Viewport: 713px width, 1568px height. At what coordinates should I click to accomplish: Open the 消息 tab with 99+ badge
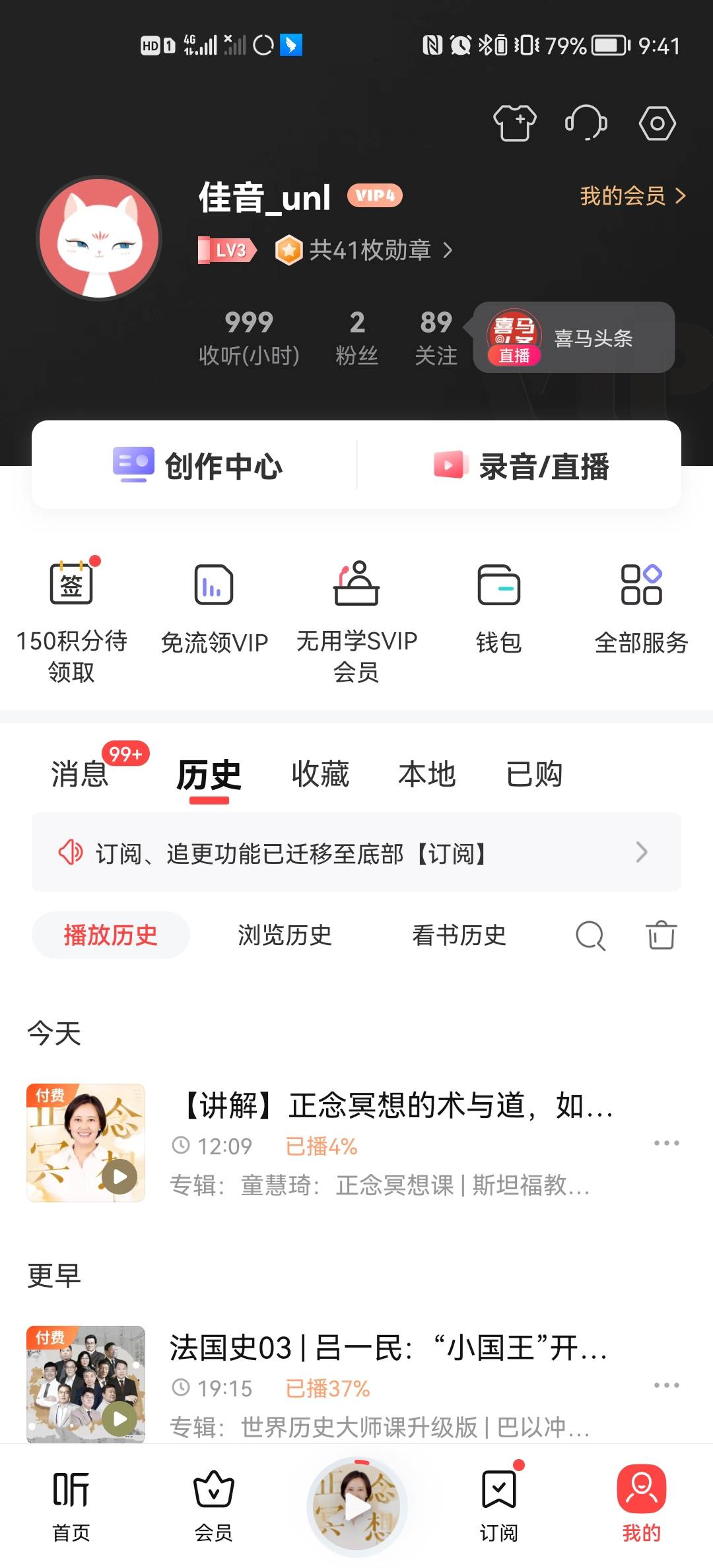(x=78, y=775)
